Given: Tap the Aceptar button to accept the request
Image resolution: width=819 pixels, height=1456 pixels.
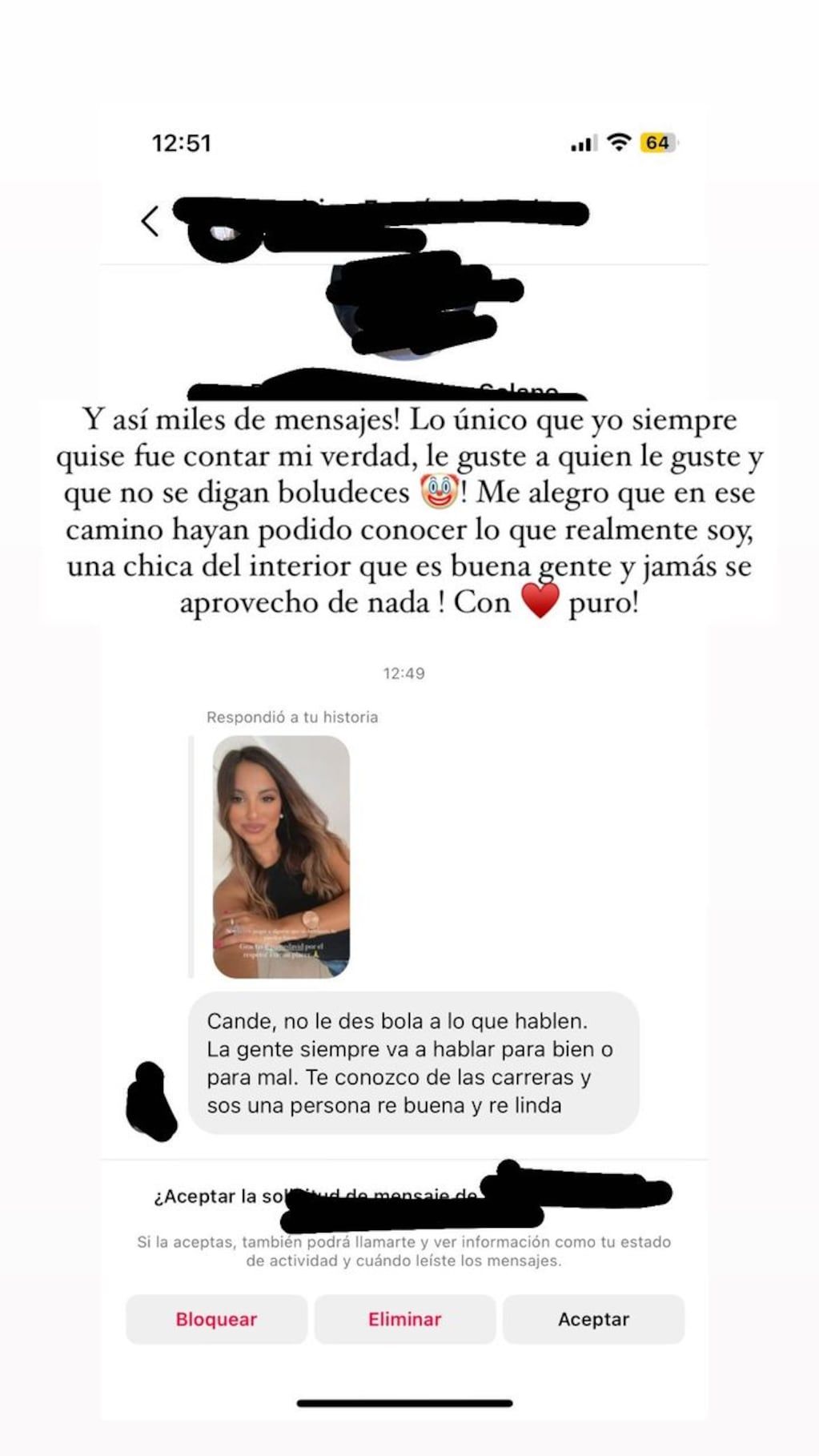Looking at the screenshot, I should click(594, 1319).
